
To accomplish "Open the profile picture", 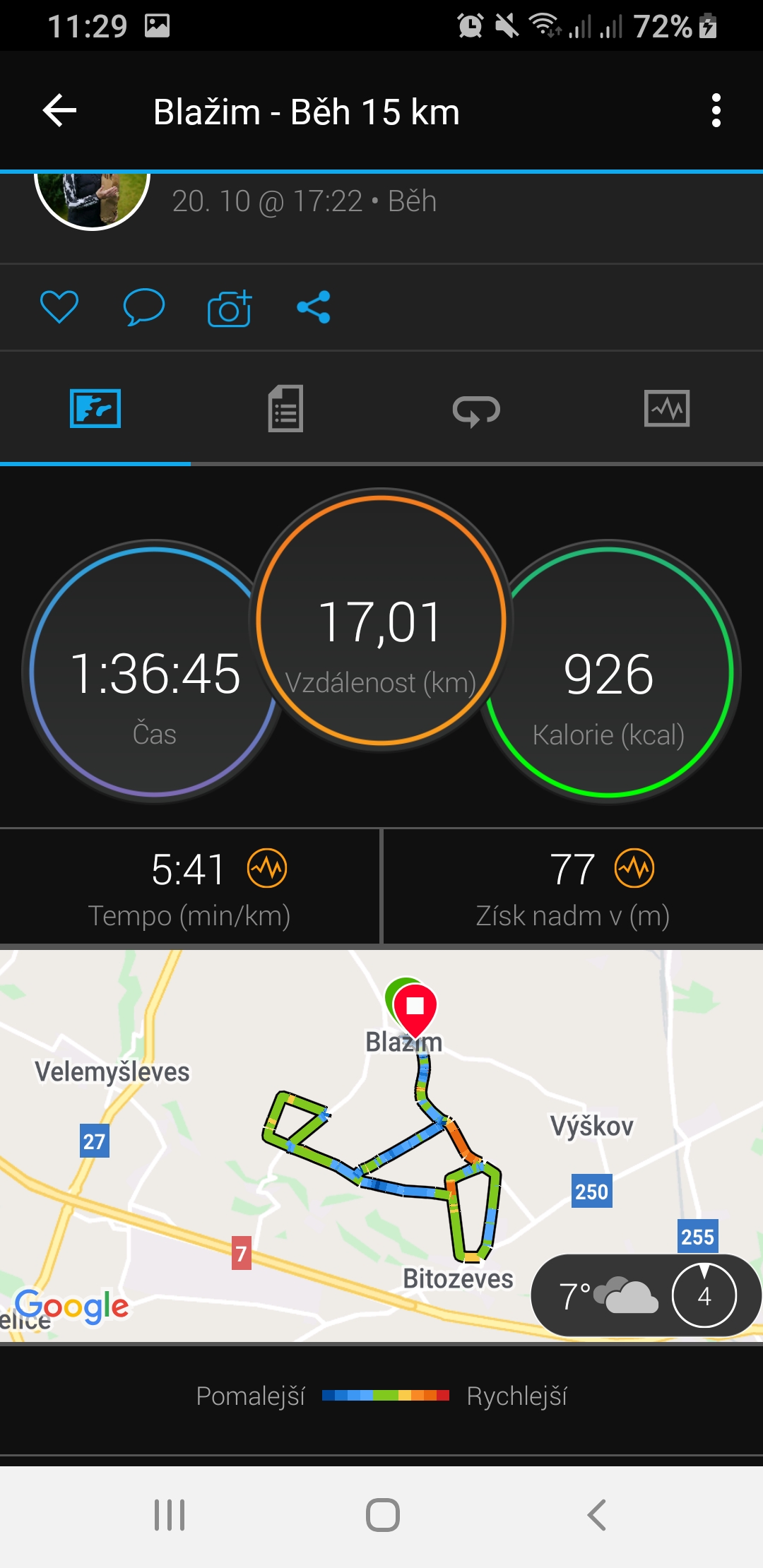I will [x=92, y=200].
